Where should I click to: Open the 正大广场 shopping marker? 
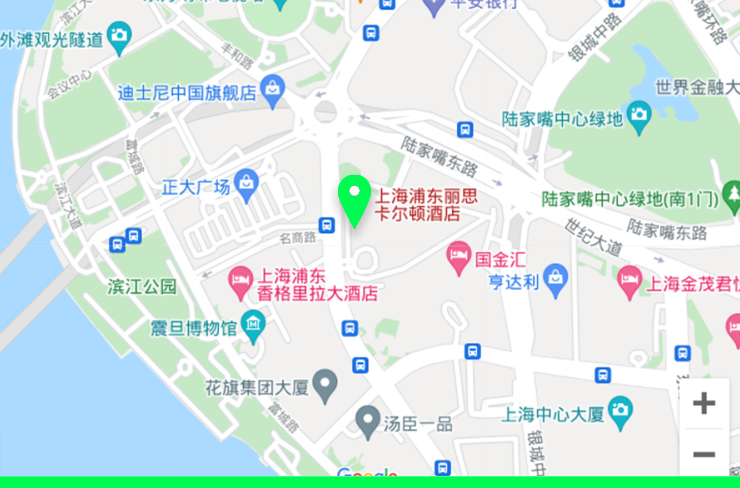coord(247,183)
